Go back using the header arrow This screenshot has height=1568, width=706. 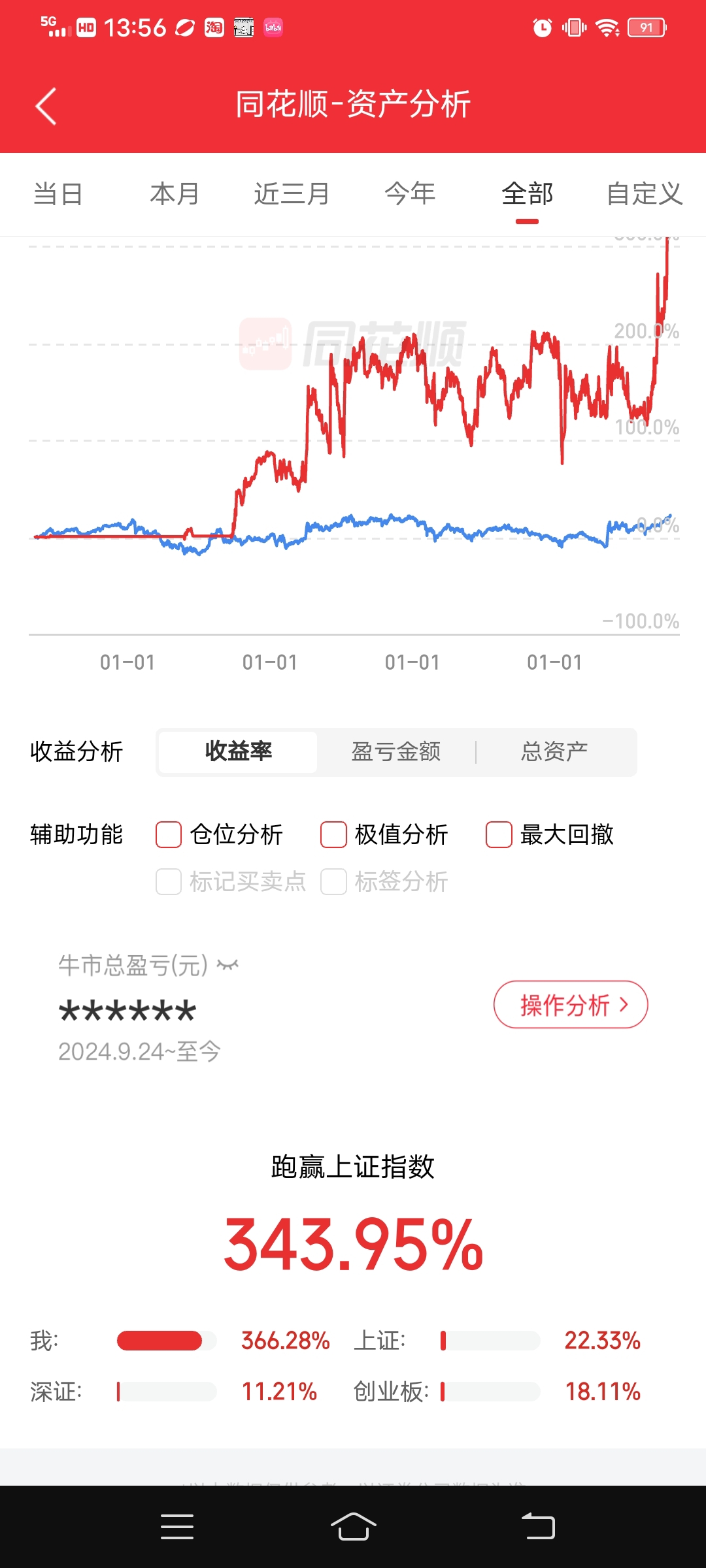pyautogui.click(x=46, y=106)
